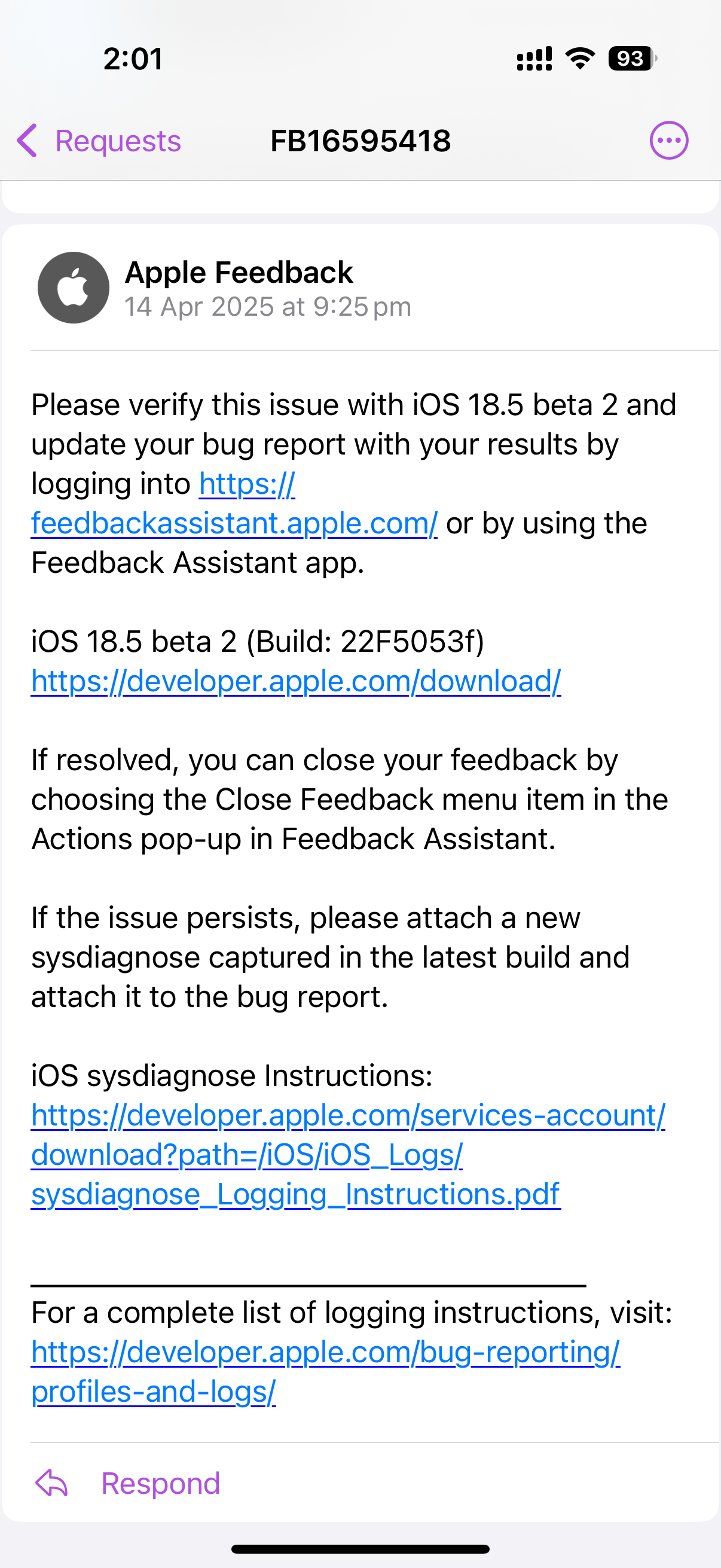The image size is (721, 1568).
Task: Open the developer.apple.com/download link
Action: 296,681
